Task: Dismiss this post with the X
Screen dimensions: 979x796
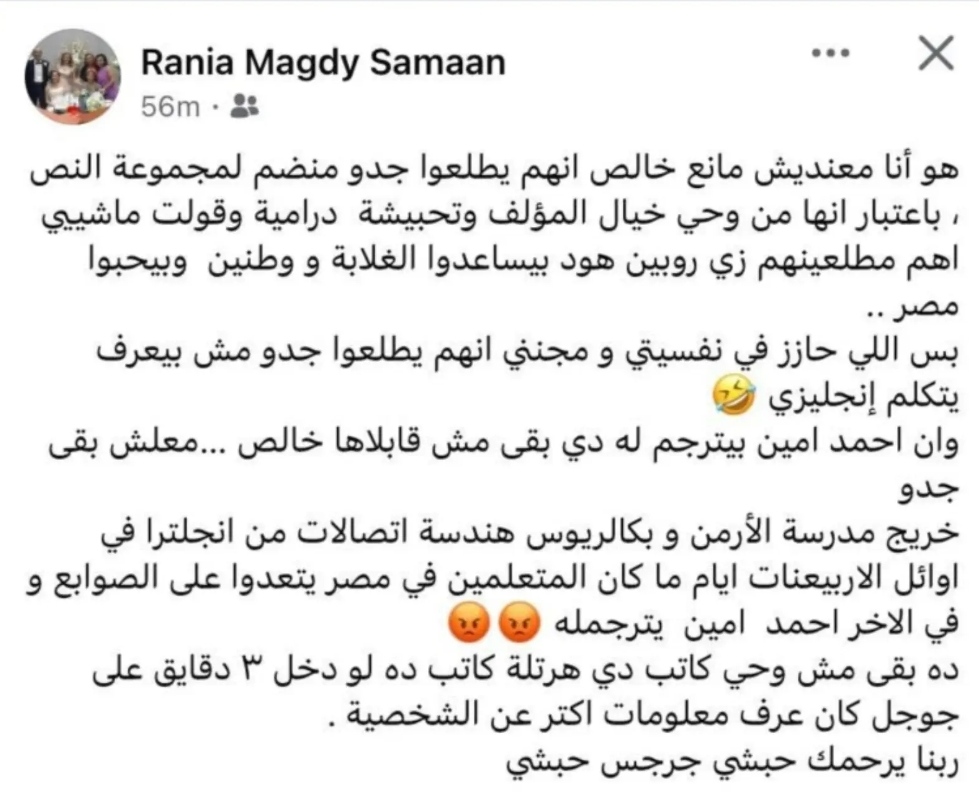Action: tap(934, 55)
